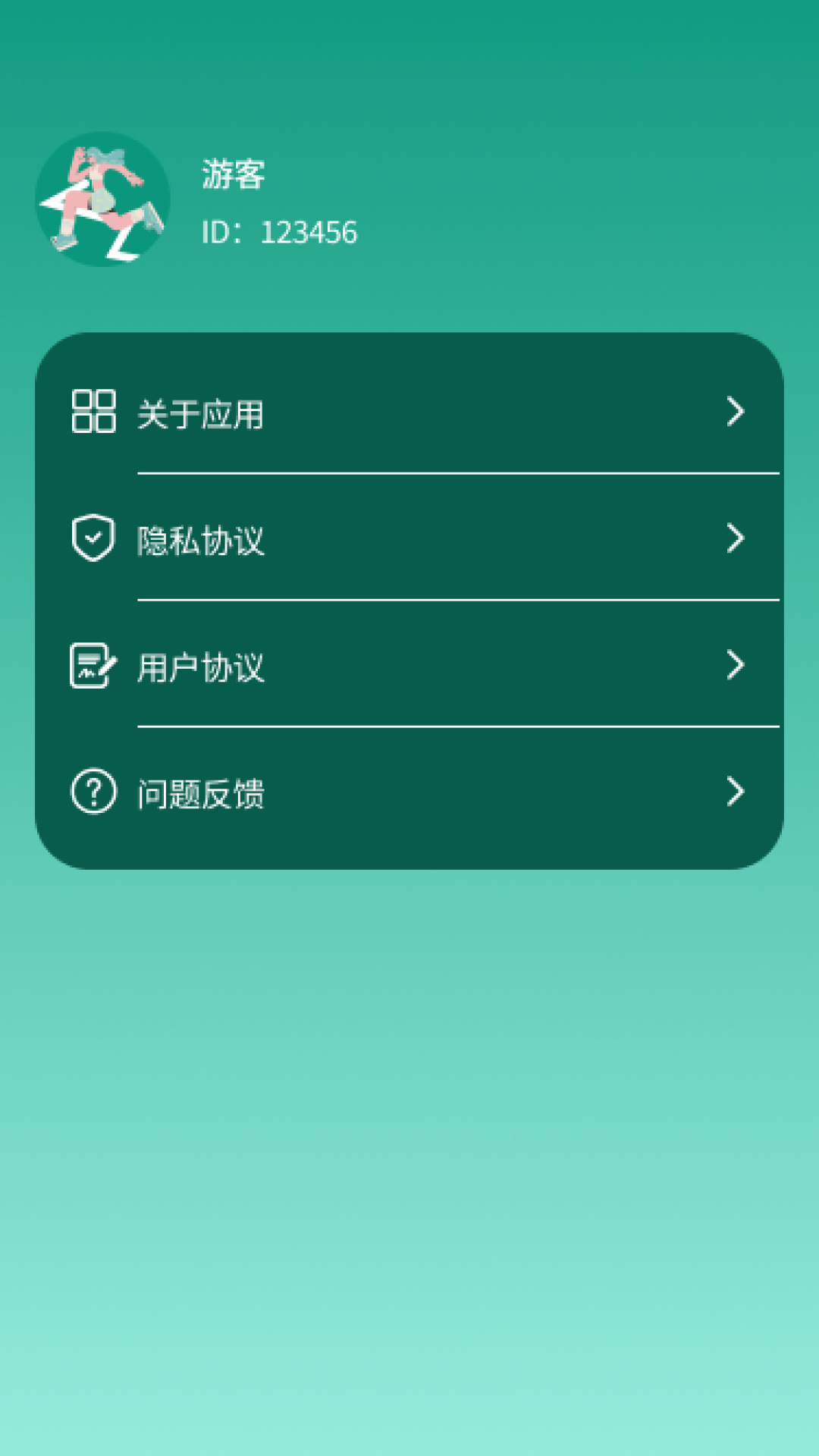Click the 用户协议 text label
This screenshot has height=1456, width=819.
(200, 665)
